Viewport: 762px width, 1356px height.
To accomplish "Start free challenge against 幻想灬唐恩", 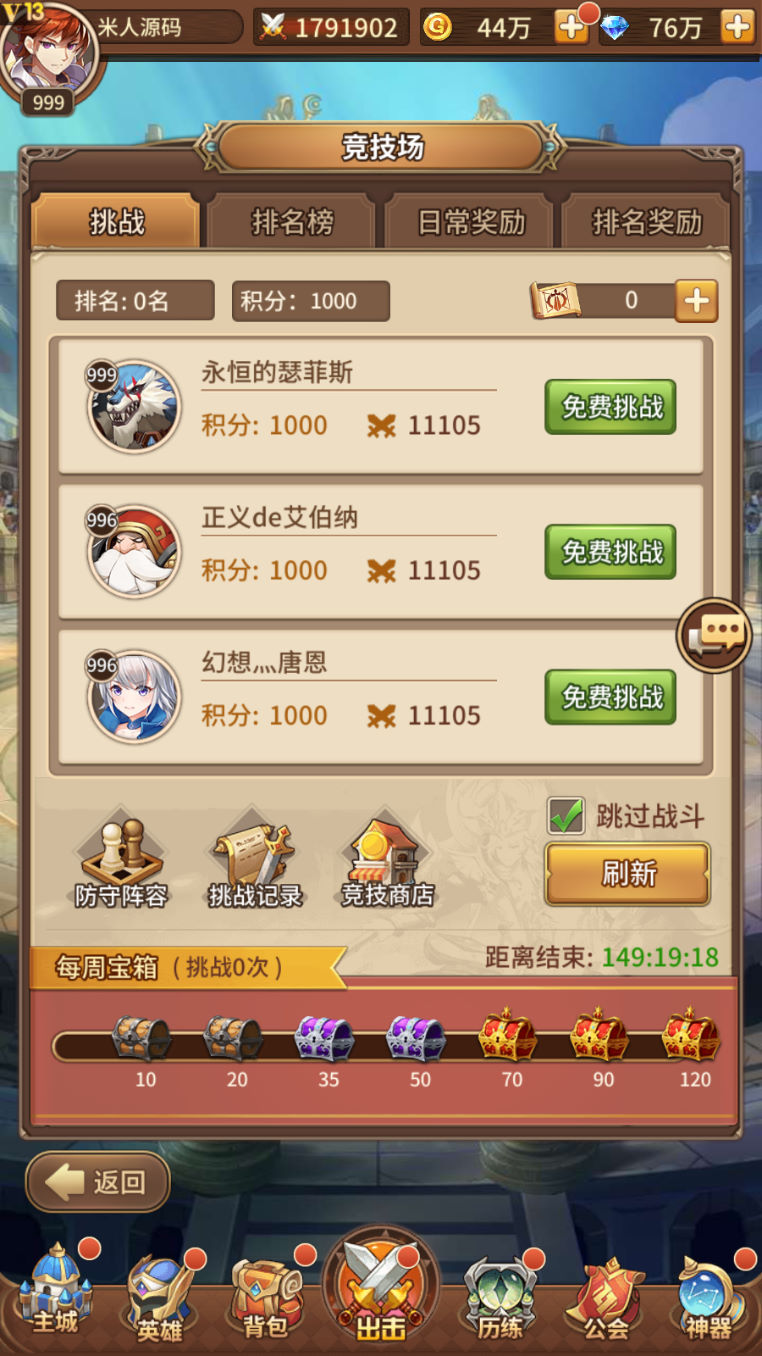I will [x=610, y=697].
